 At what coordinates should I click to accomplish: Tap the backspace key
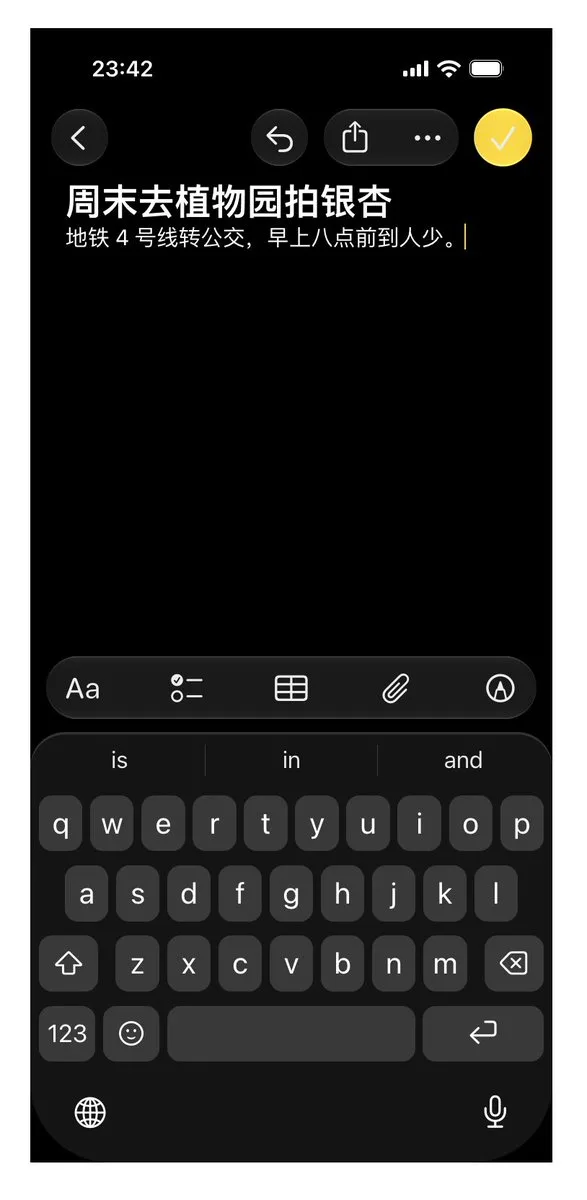tap(513, 964)
